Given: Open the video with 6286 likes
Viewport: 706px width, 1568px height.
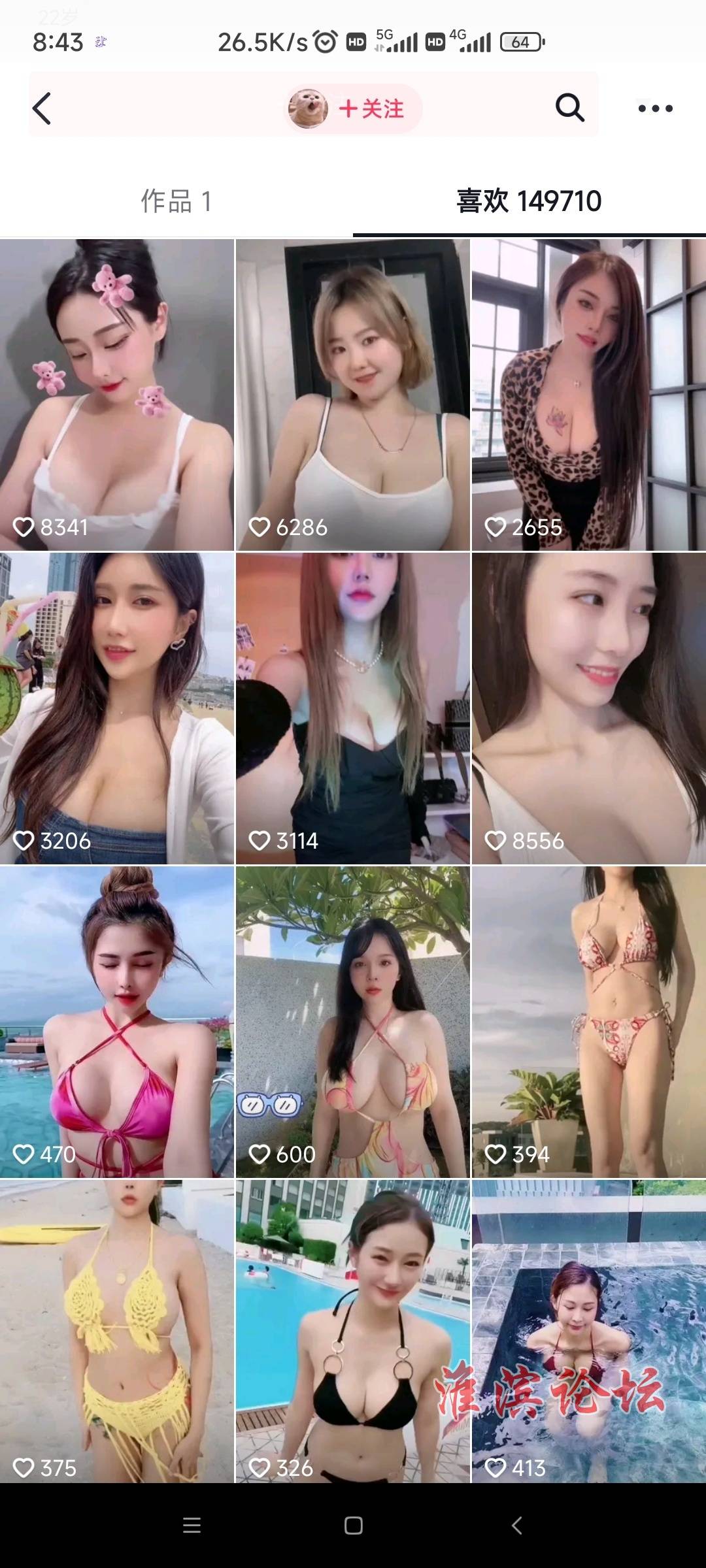Looking at the screenshot, I should click(x=353, y=395).
